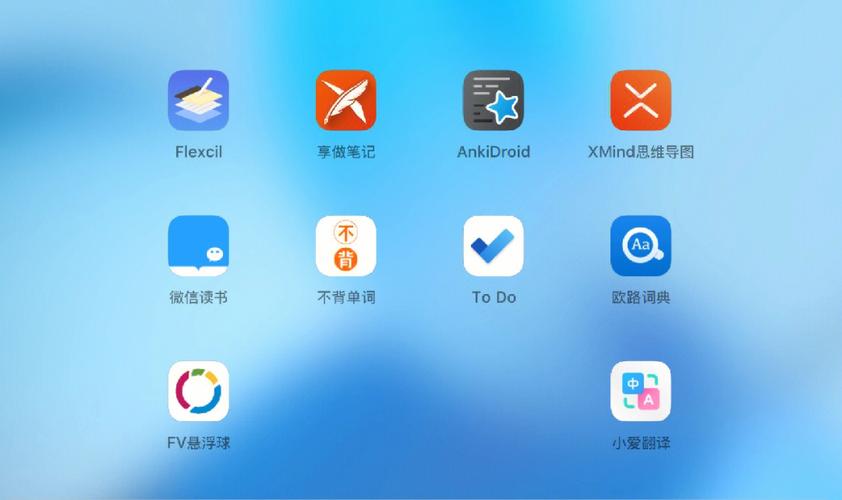The height and width of the screenshot is (500, 842).
Task: Open the Flexcil app
Action: coord(198,101)
